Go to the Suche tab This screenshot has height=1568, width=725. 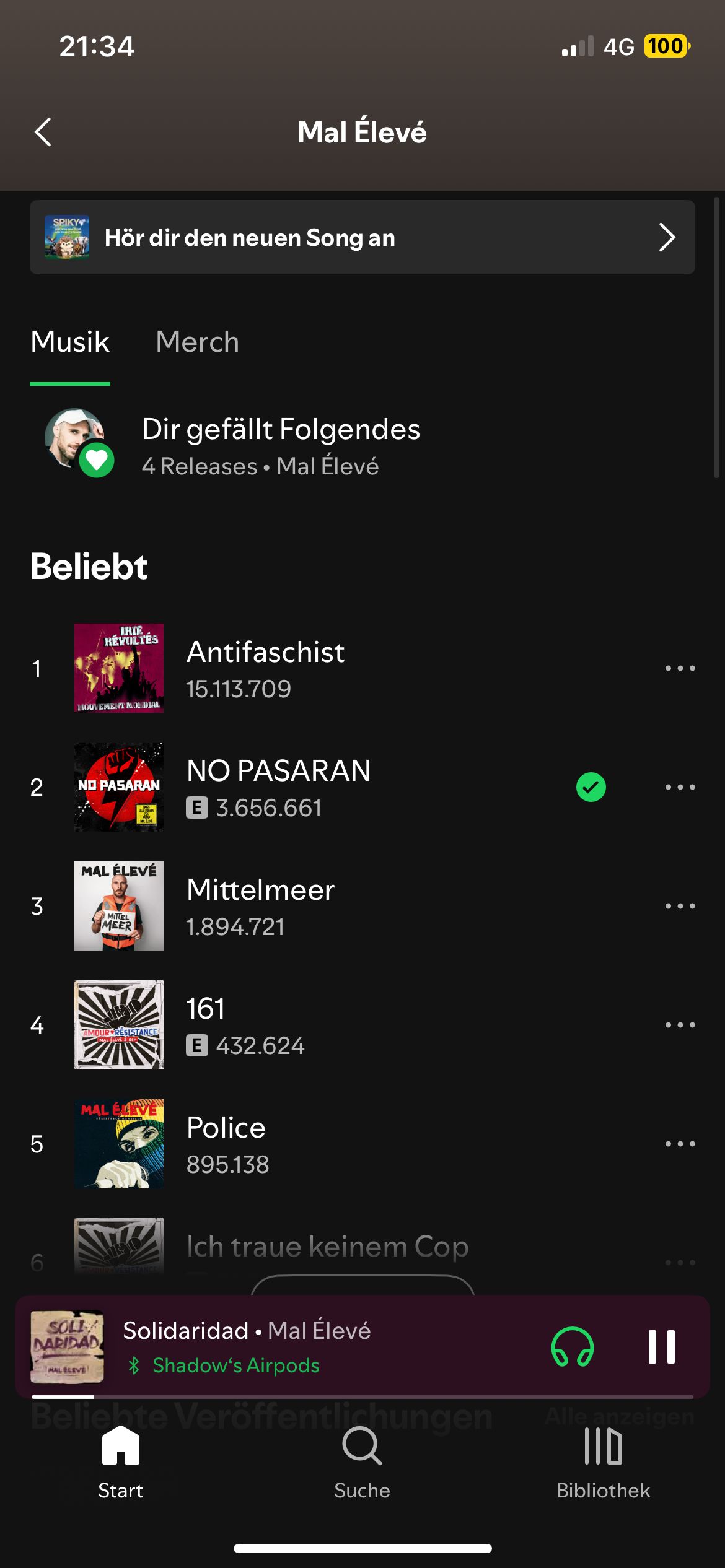[362, 1462]
